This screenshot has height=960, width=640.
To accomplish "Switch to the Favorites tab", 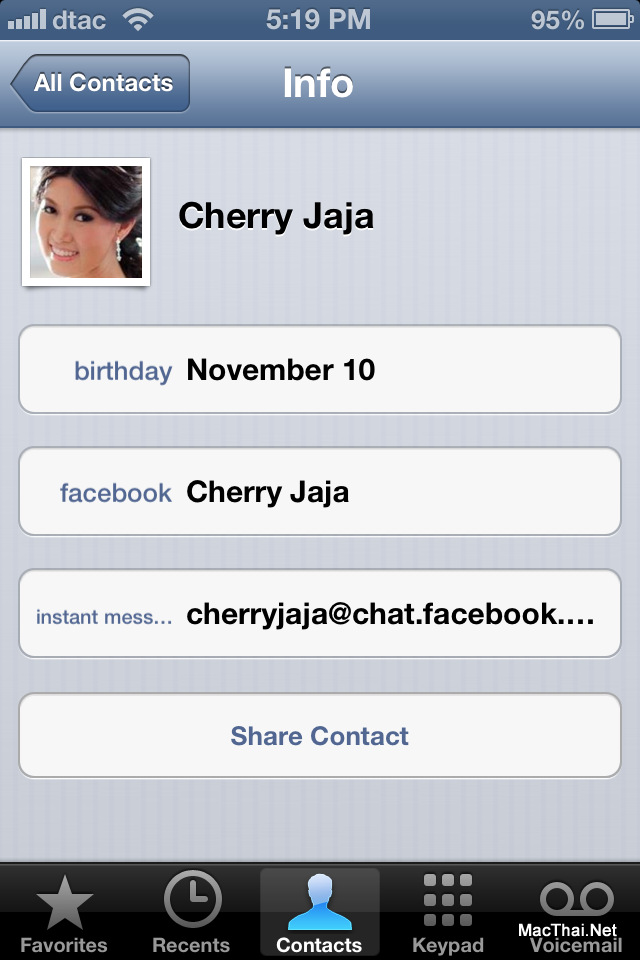I will pyautogui.click(x=64, y=912).
